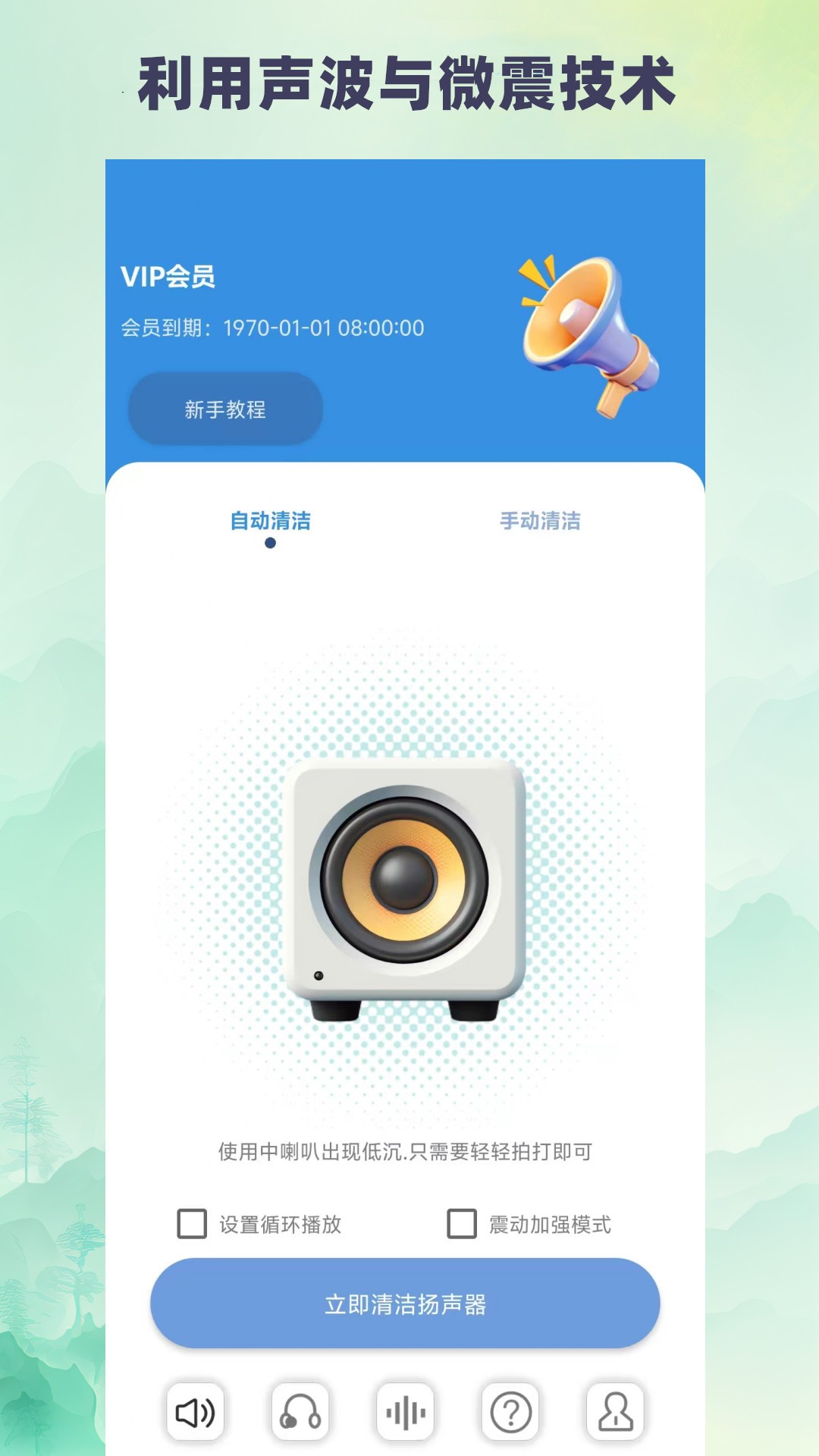The height and width of the screenshot is (1456, 819).
Task: Switch to 自动清洁 automatic cleaning tab
Action: click(x=271, y=522)
